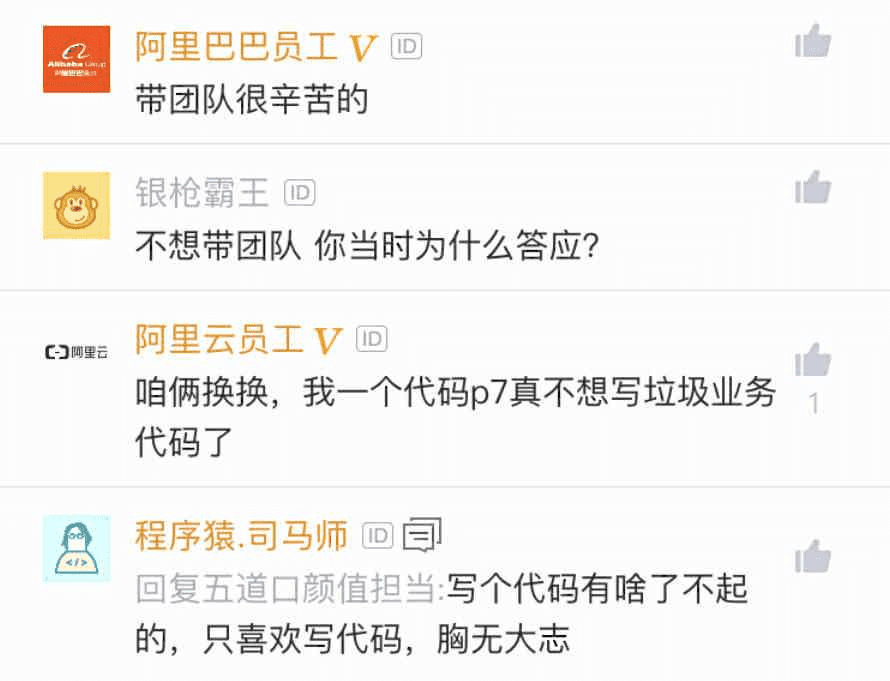Screen dimensions: 890x681
Task: Open 阿里巴巴员工's avatar
Action: pyautogui.click(x=76, y=59)
